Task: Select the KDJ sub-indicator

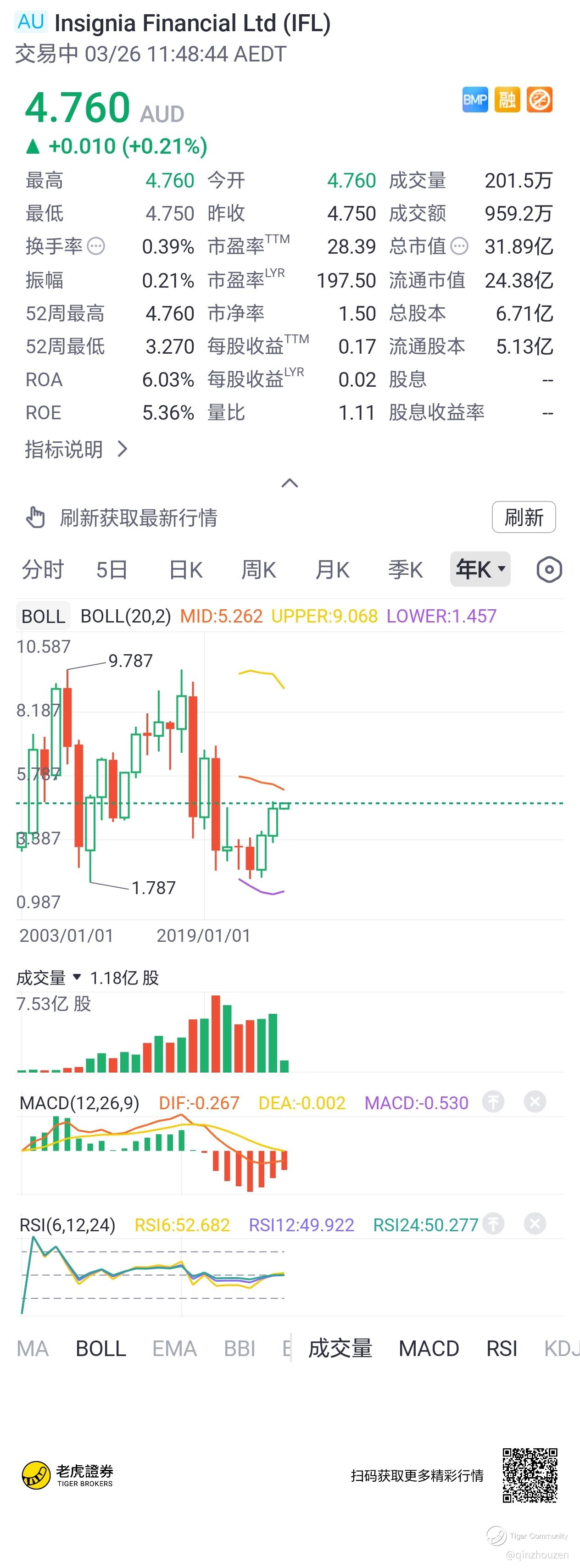Action: (x=561, y=1348)
